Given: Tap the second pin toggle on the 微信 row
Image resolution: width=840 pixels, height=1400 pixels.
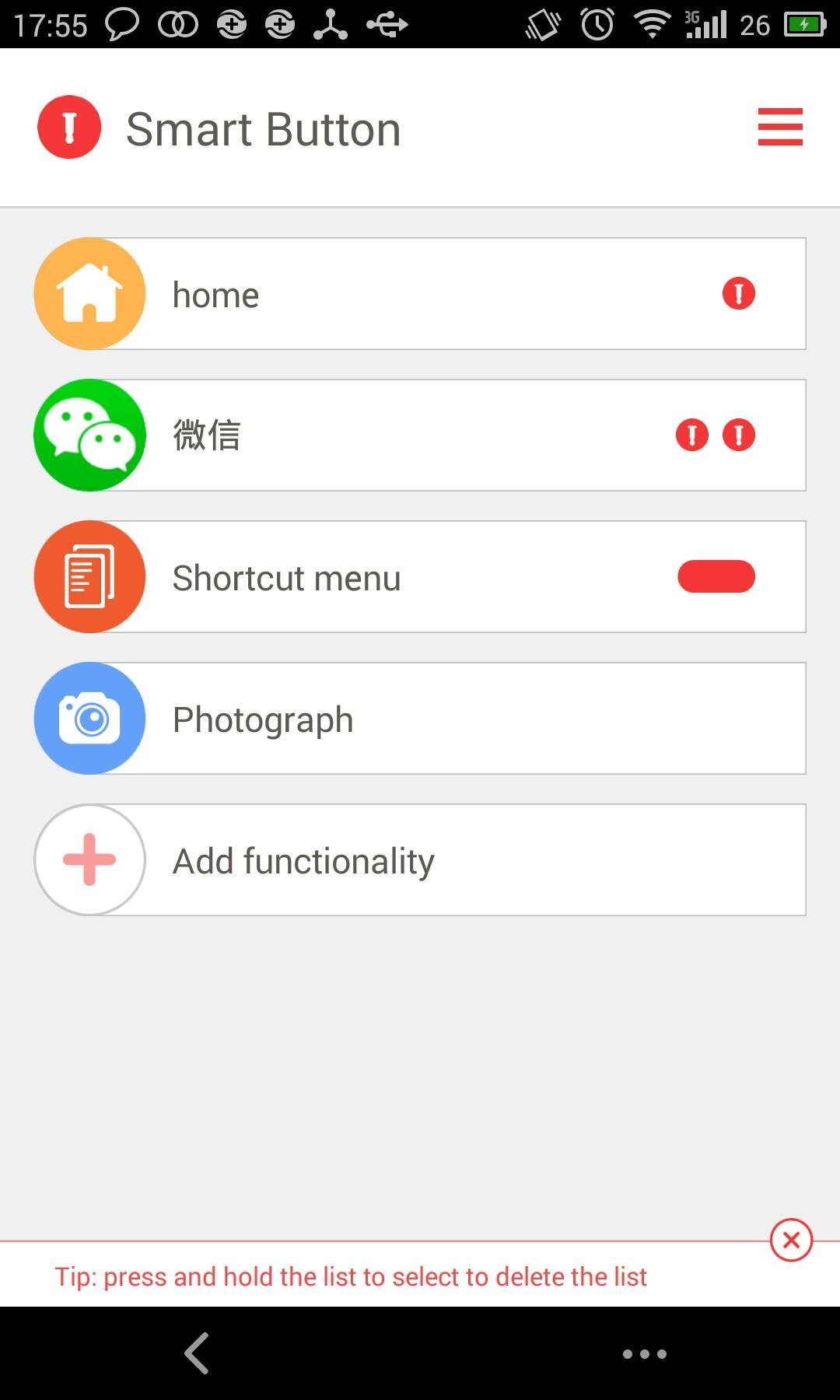Looking at the screenshot, I should point(737,435).
